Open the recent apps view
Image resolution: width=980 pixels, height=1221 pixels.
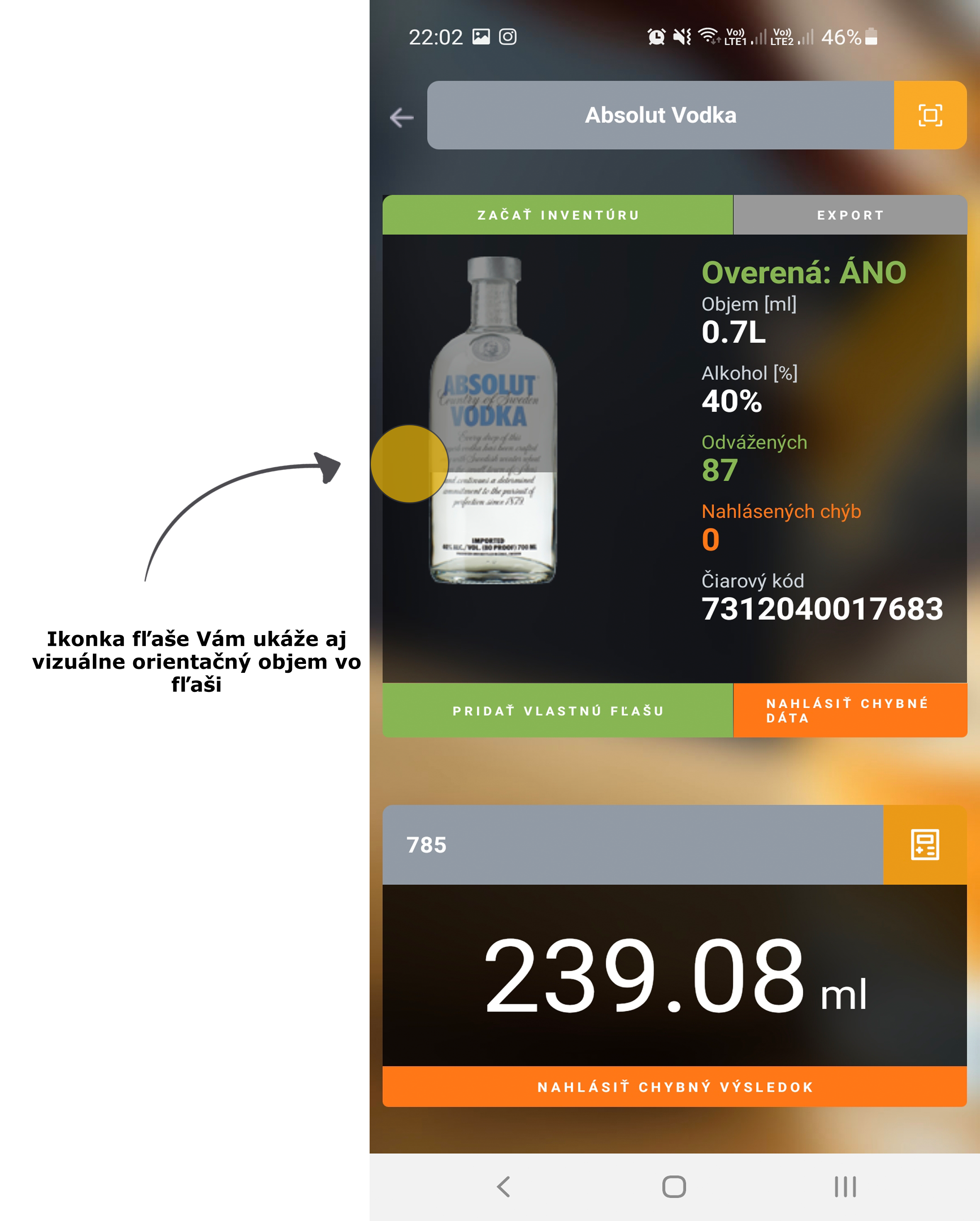point(845,1187)
